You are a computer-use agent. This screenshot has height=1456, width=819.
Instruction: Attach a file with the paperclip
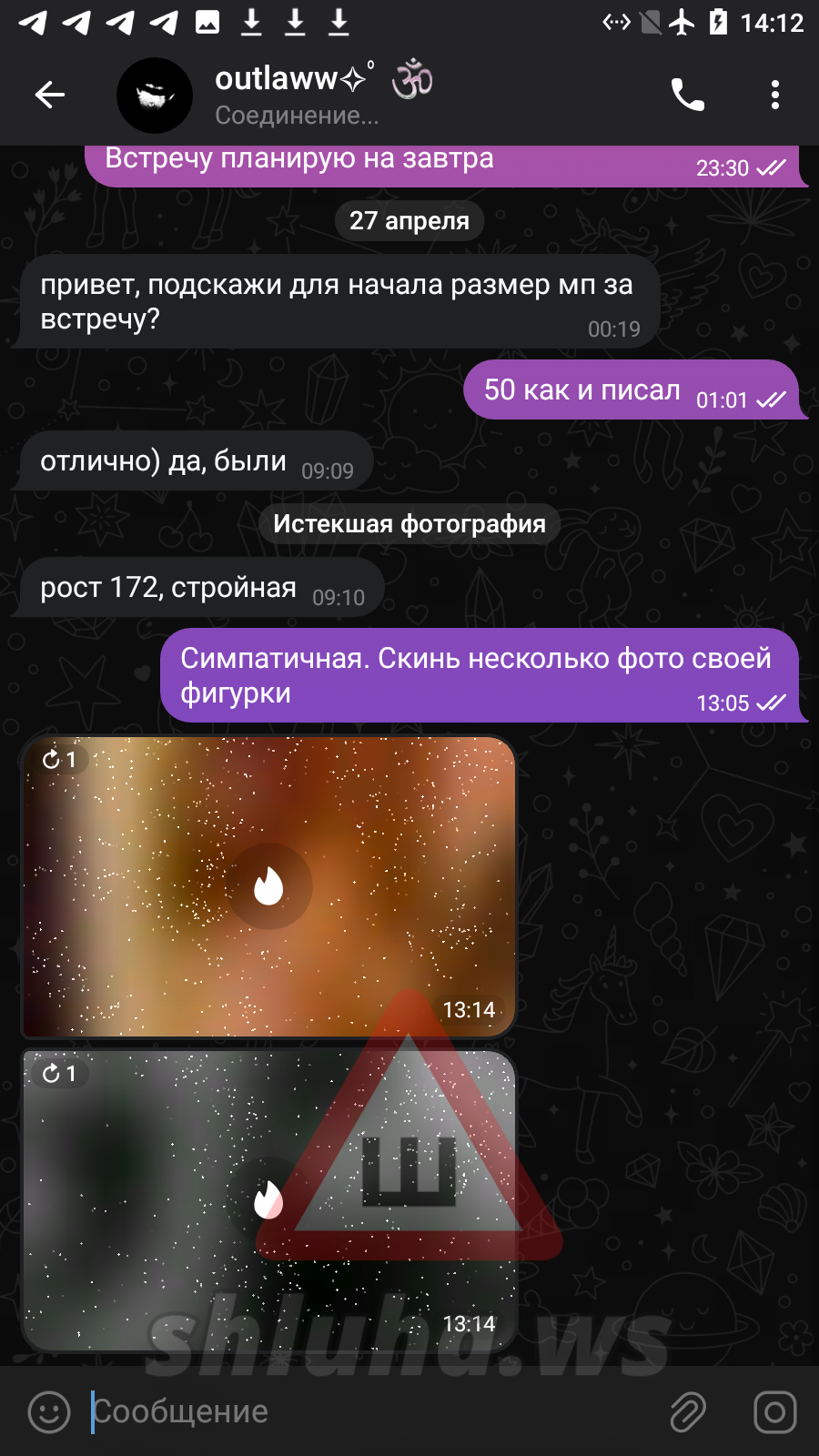point(688,1411)
